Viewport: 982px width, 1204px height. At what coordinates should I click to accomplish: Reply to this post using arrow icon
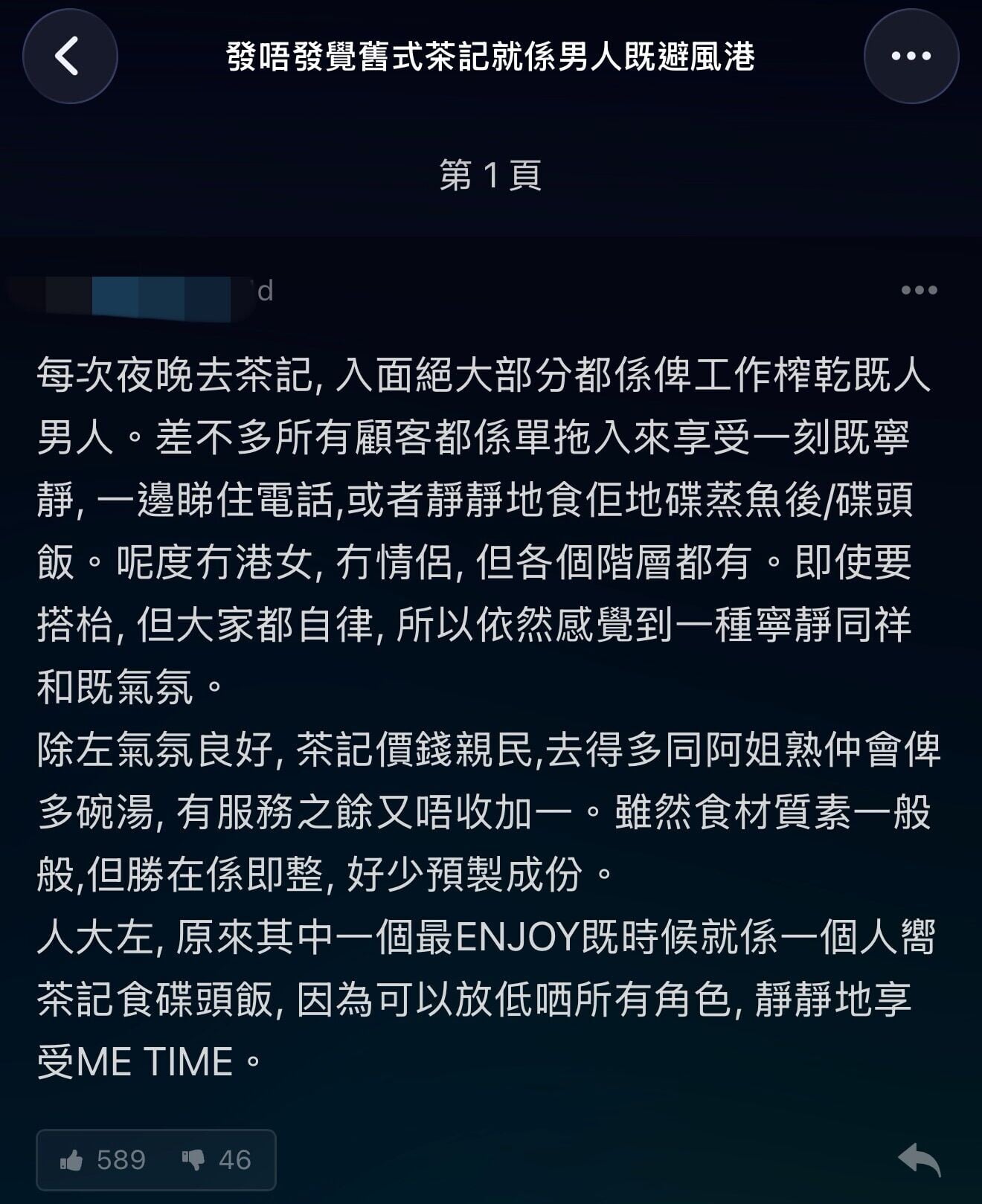tap(920, 1159)
